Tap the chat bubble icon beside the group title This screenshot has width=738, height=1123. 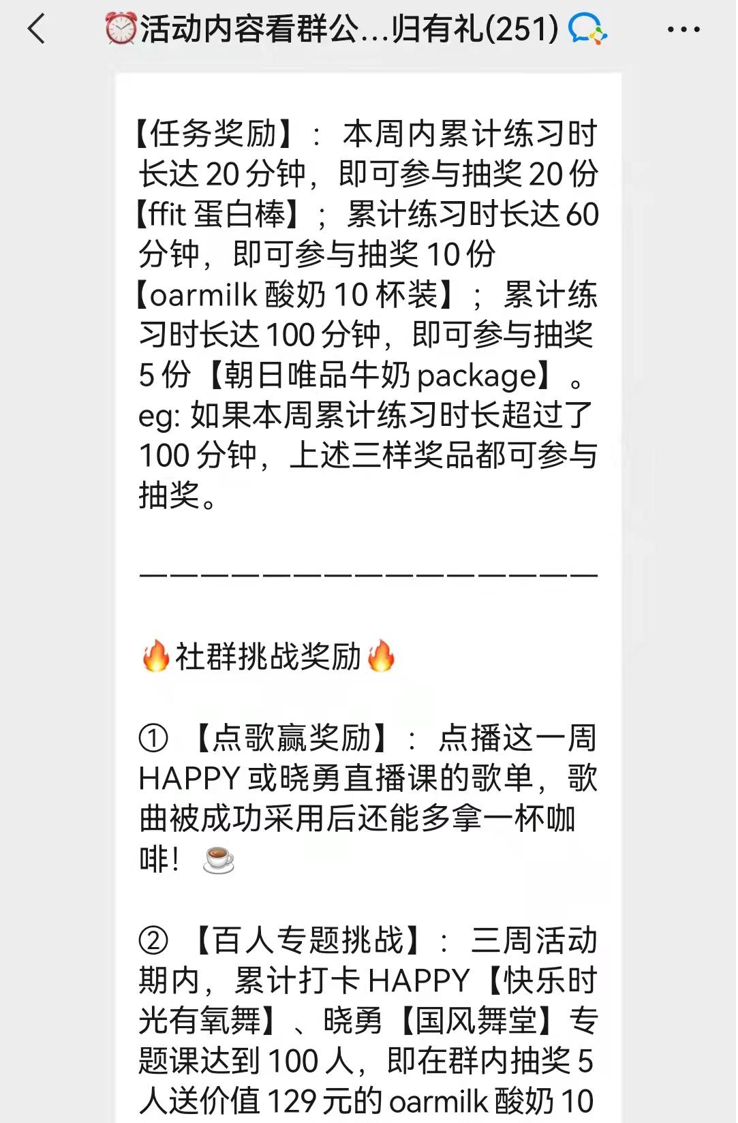[x=588, y=31]
